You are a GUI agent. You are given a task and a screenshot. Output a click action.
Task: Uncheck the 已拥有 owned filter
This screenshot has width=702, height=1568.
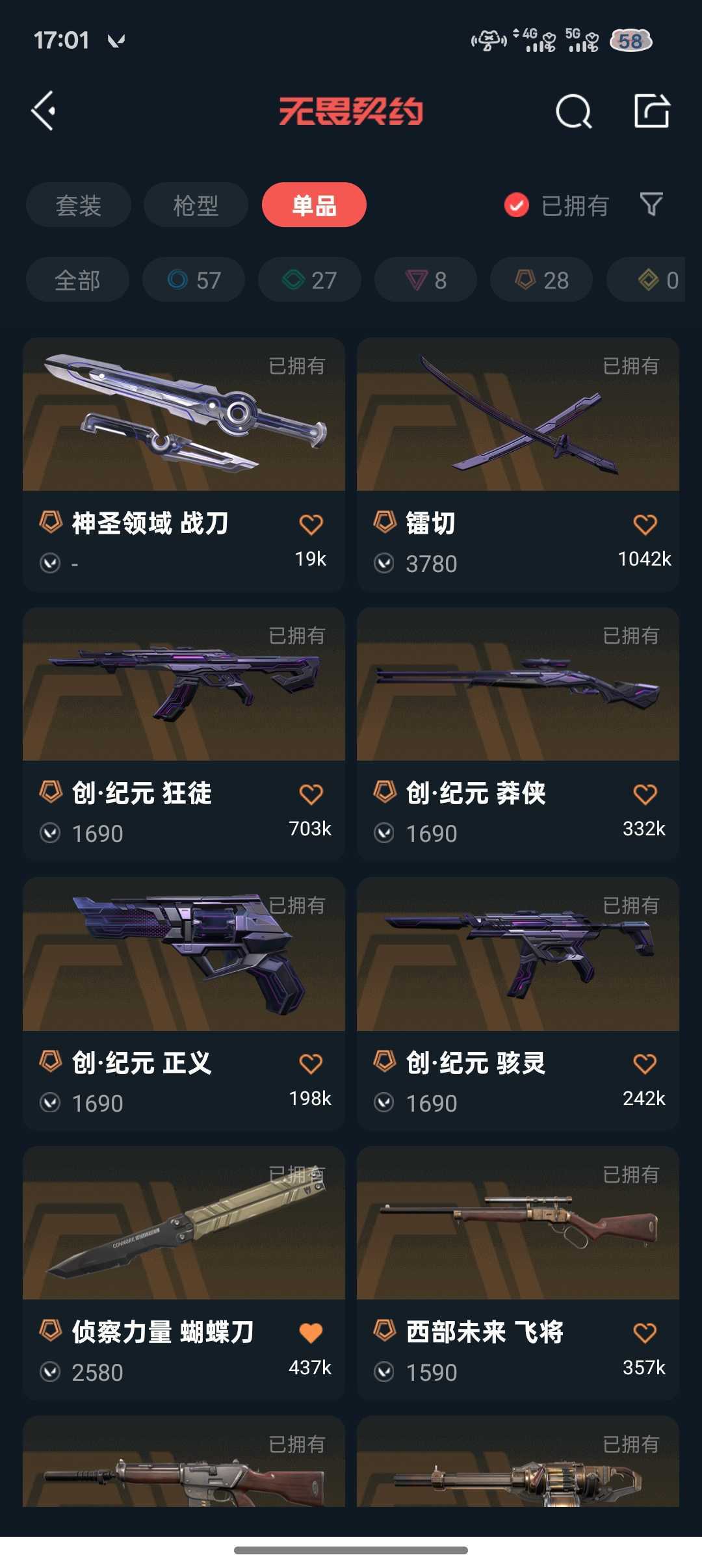517,205
